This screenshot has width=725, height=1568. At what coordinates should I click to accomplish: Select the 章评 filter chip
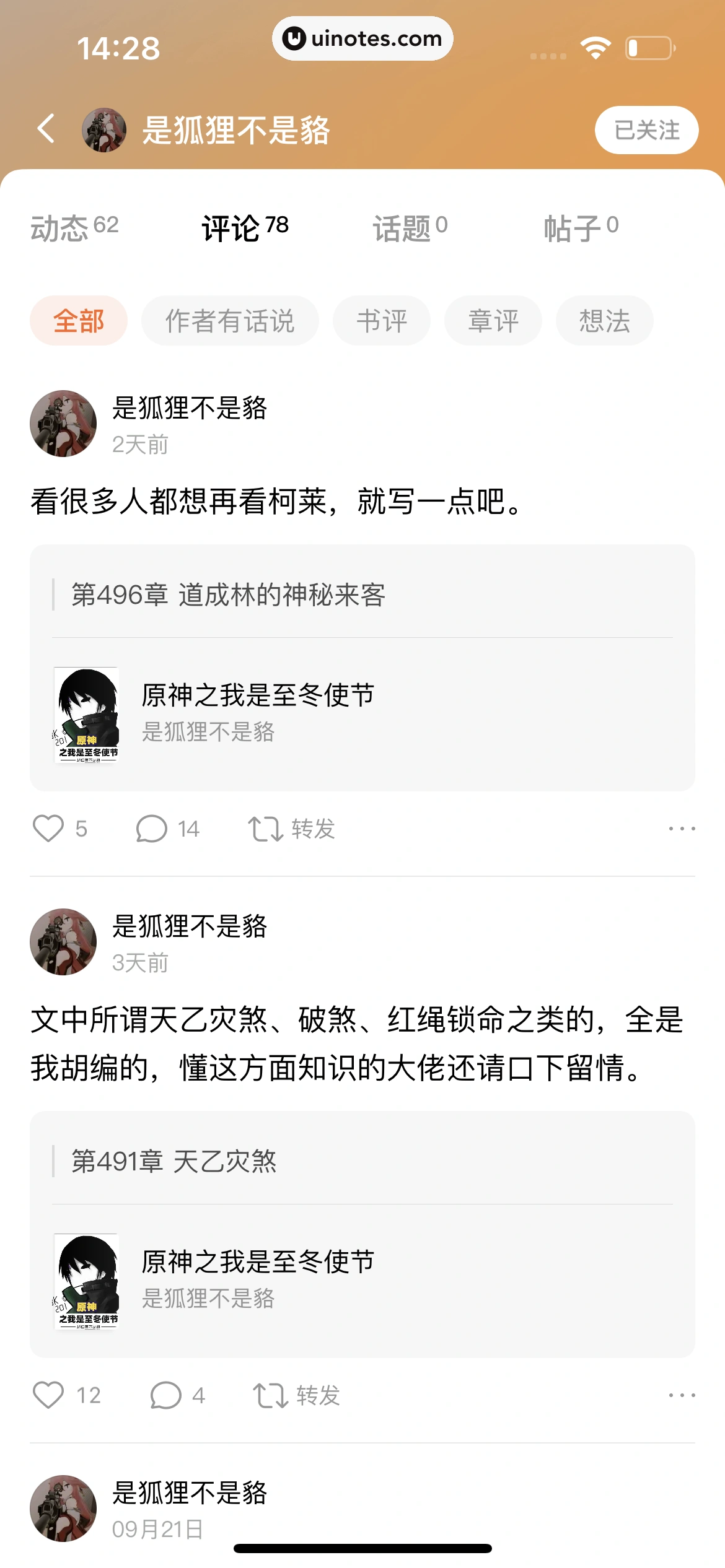(492, 320)
